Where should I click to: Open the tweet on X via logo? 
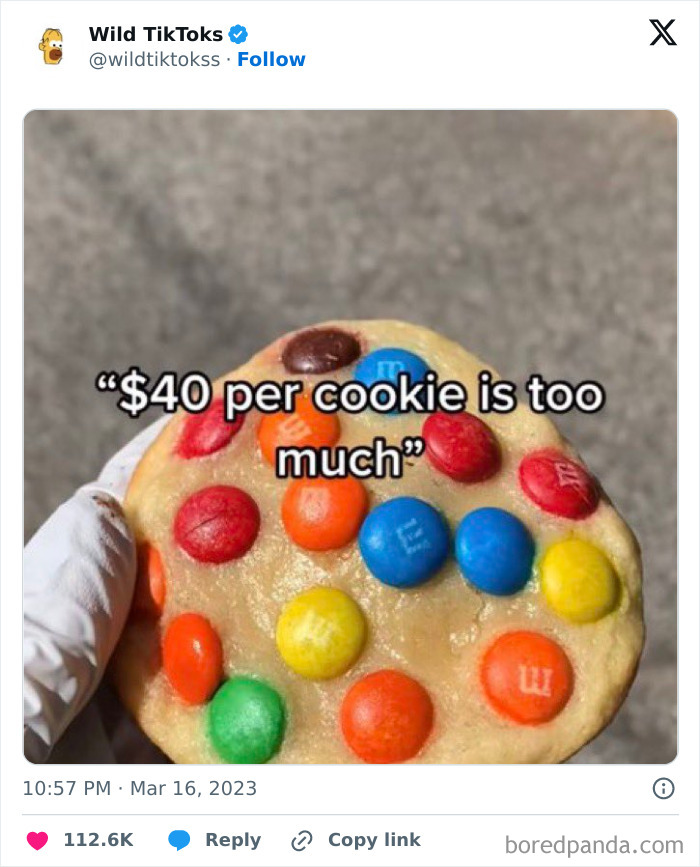(662, 33)
